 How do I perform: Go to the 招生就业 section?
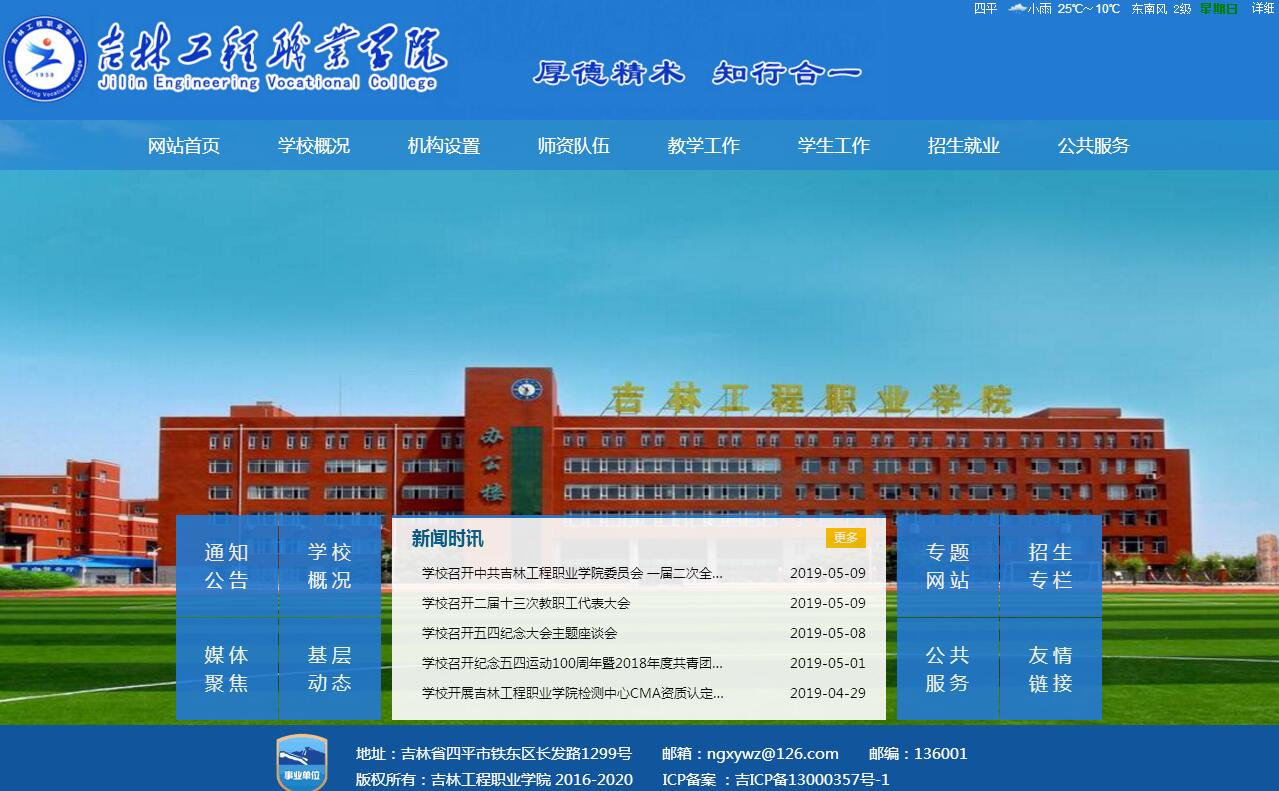pos(964,146)
